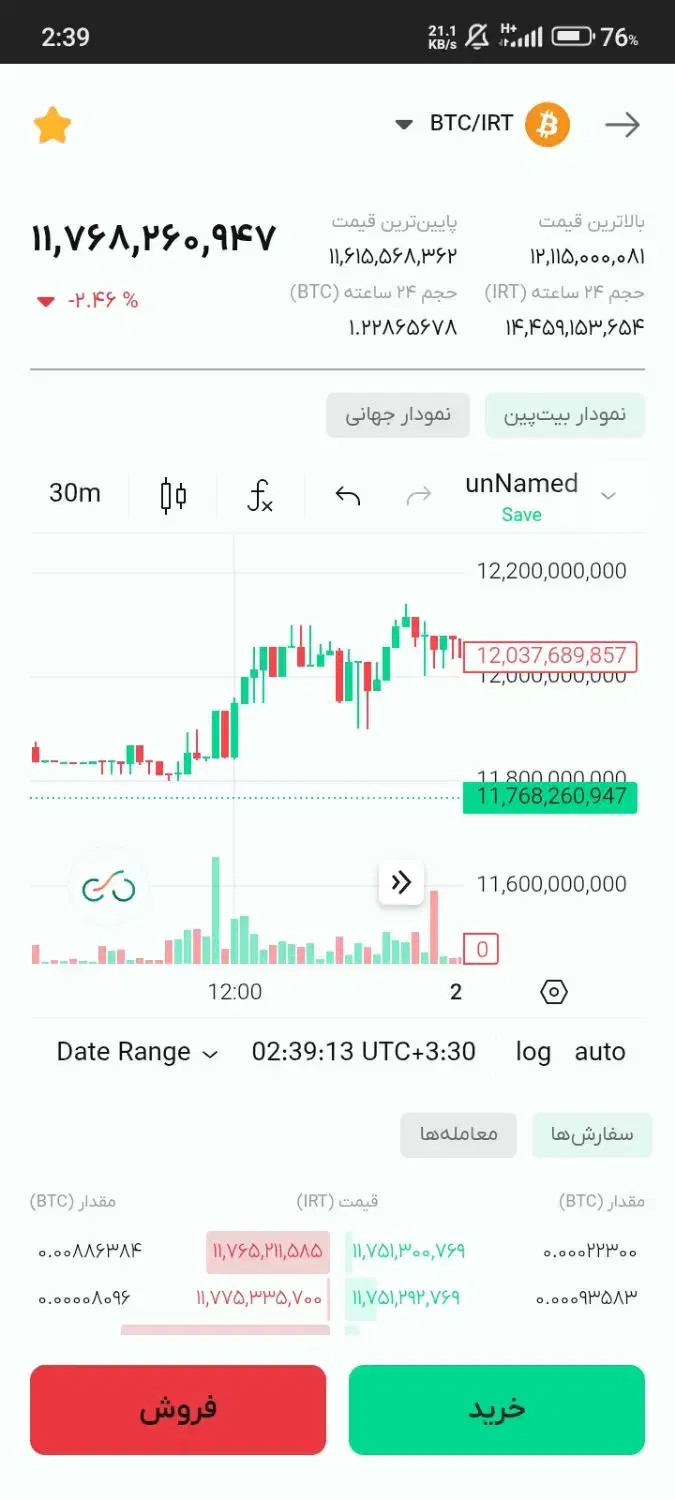Toggle the favorite star for BTC/IRT
The height and width of the screenshot is (1500, 675).
(x=53, y=126)
